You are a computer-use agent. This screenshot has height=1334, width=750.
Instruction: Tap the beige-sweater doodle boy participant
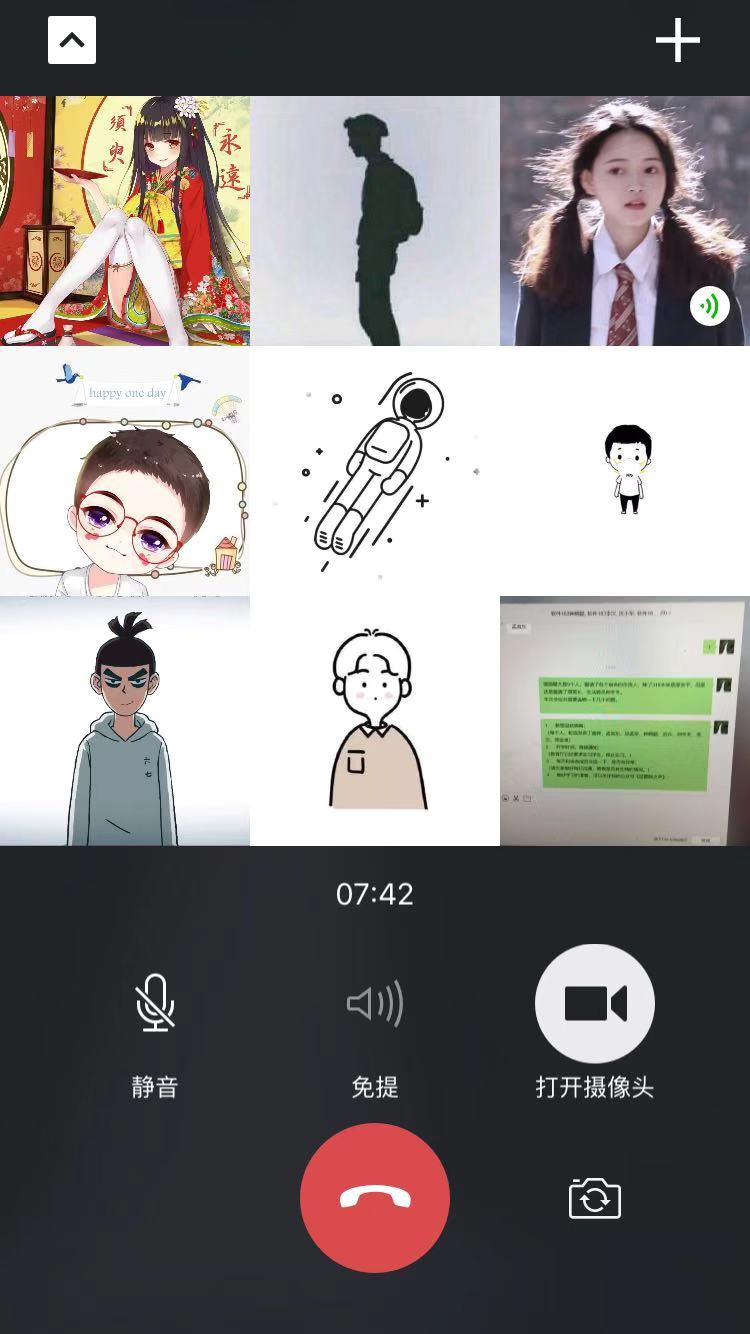click(375, 721)
